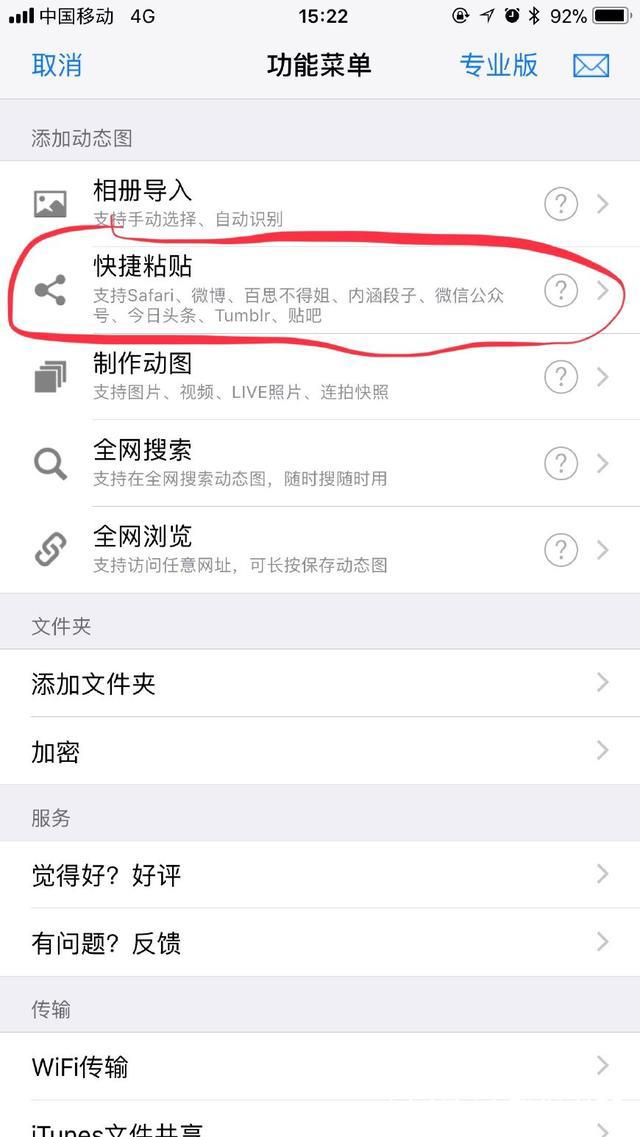Image resolution: width=640 pixels, height=1137 pixels.
Task: Show help for 制作动图
Action: click(560, 377)
